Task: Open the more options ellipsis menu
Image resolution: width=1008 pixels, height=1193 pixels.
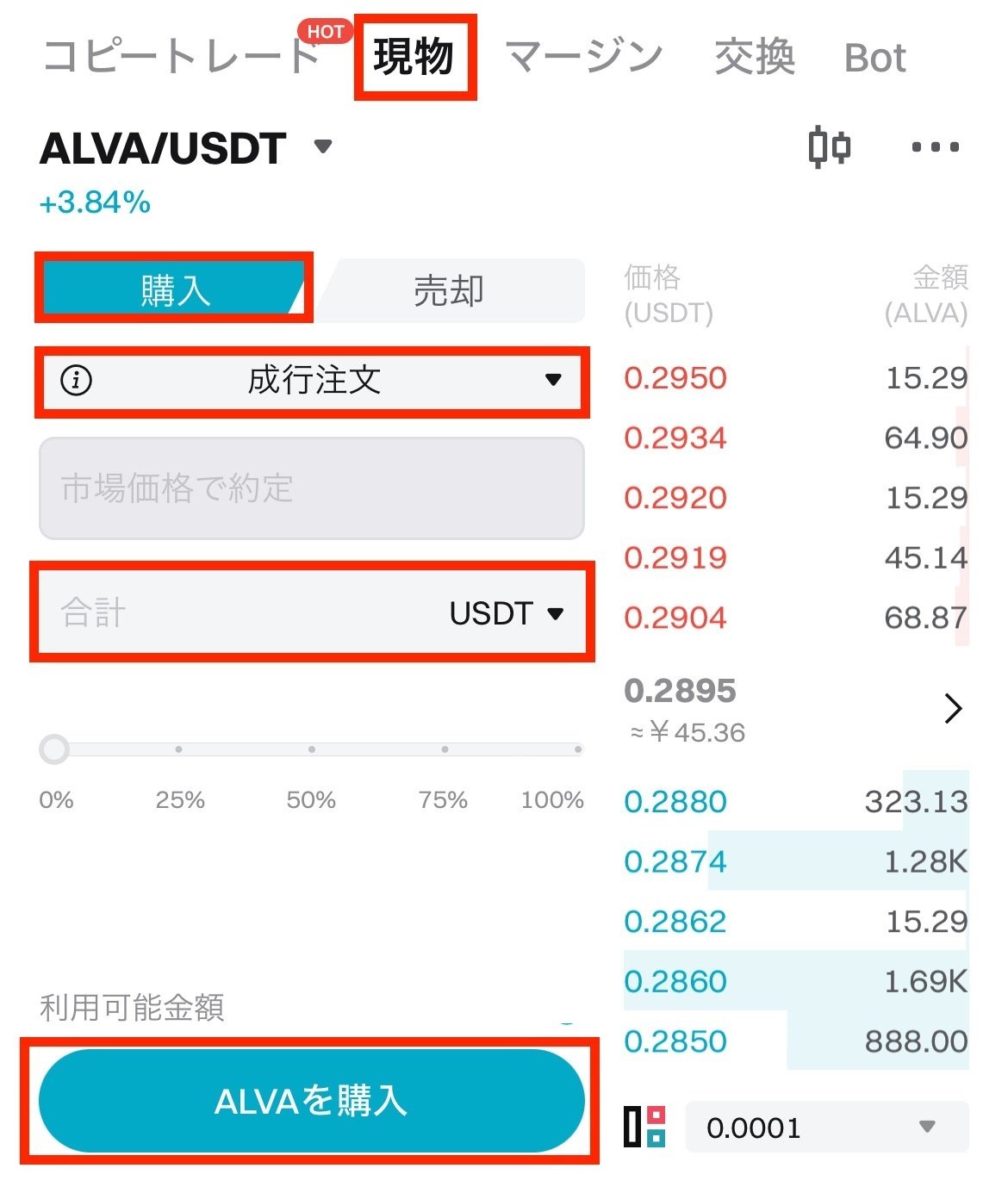Action: point(936,147)
